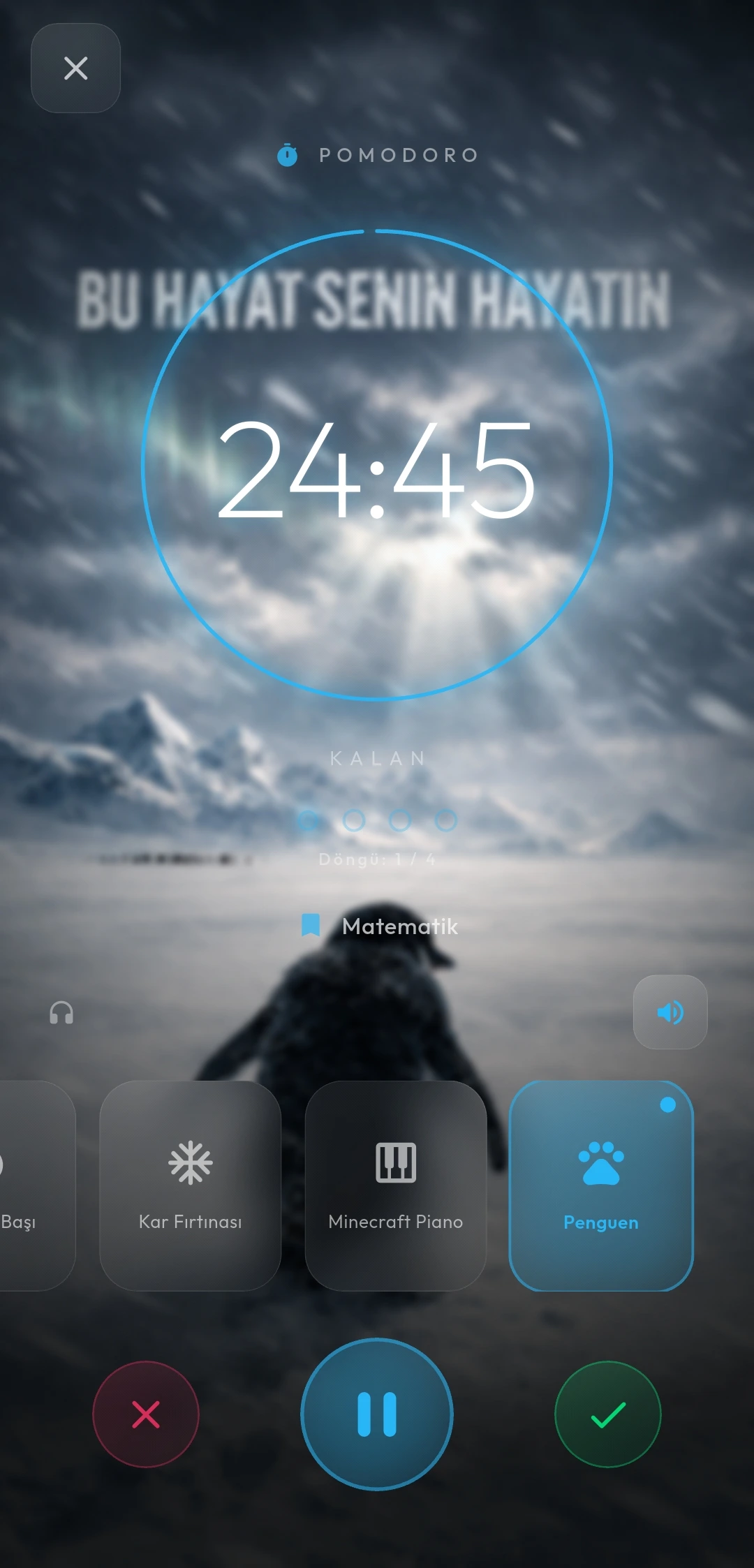Close the Pomodoro timer screen

pos(75,68)
